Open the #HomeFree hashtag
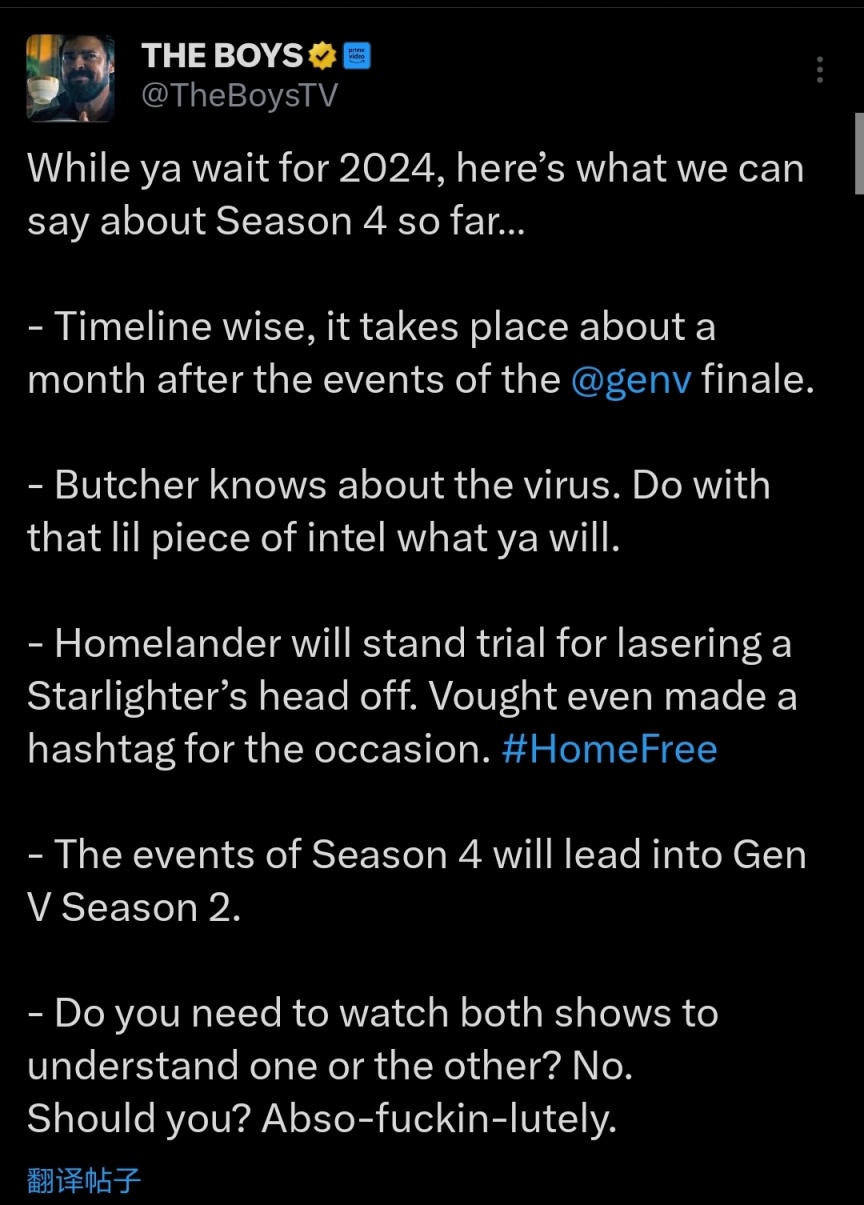 609,749
